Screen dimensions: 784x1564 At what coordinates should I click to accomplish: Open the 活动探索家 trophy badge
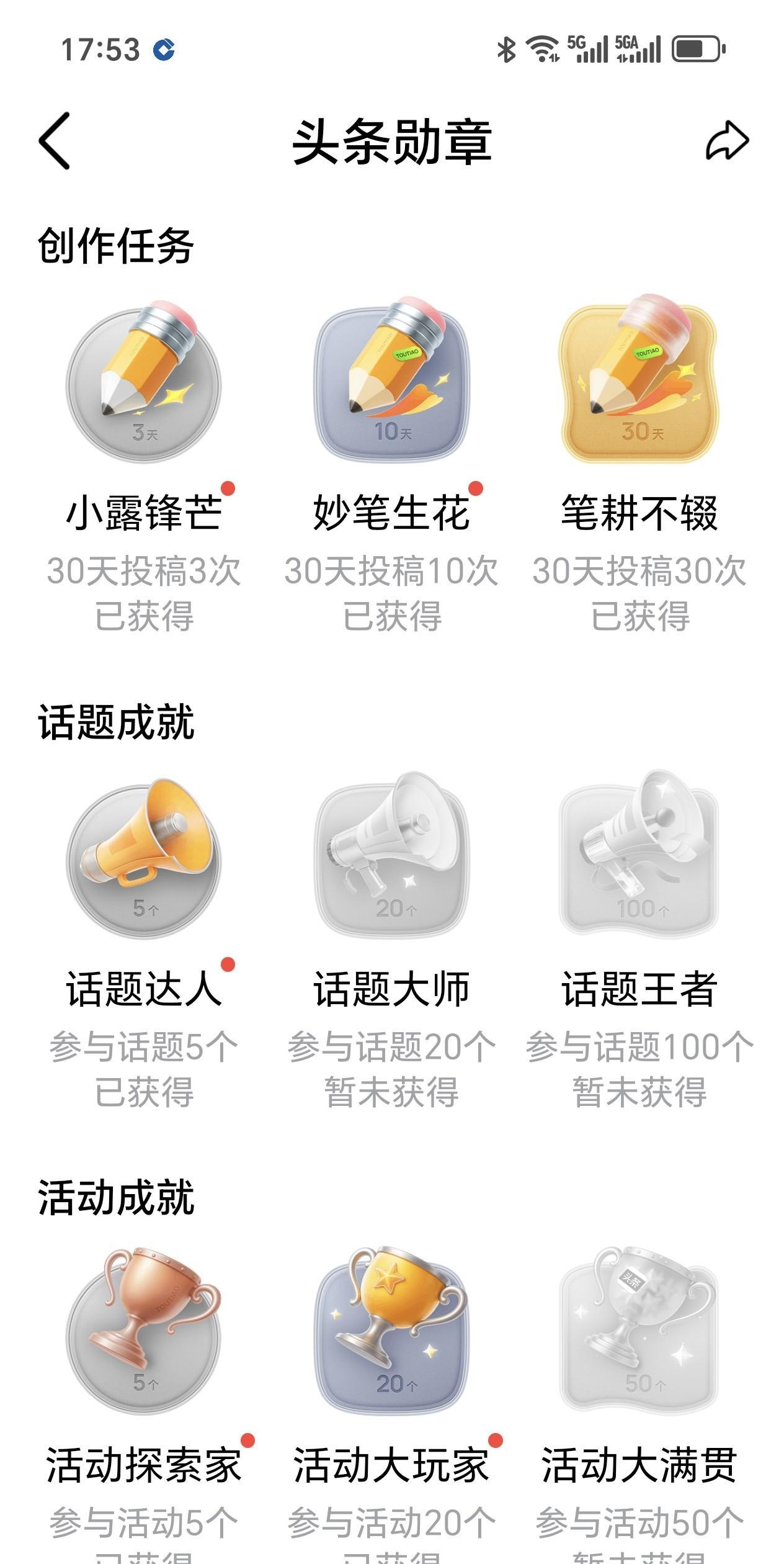click(x=144, y=1333)
